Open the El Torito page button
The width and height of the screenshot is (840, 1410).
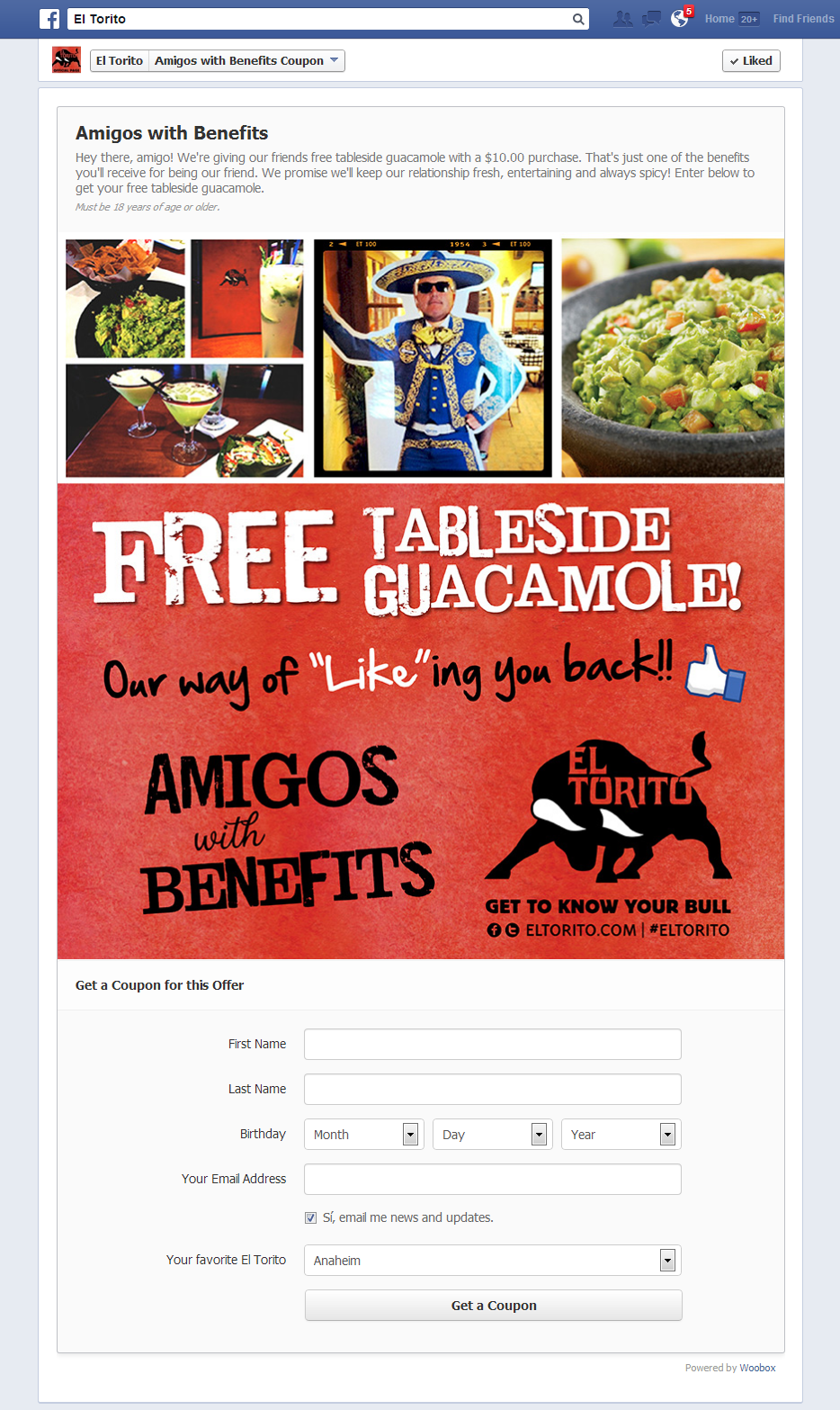click(120, 61)
